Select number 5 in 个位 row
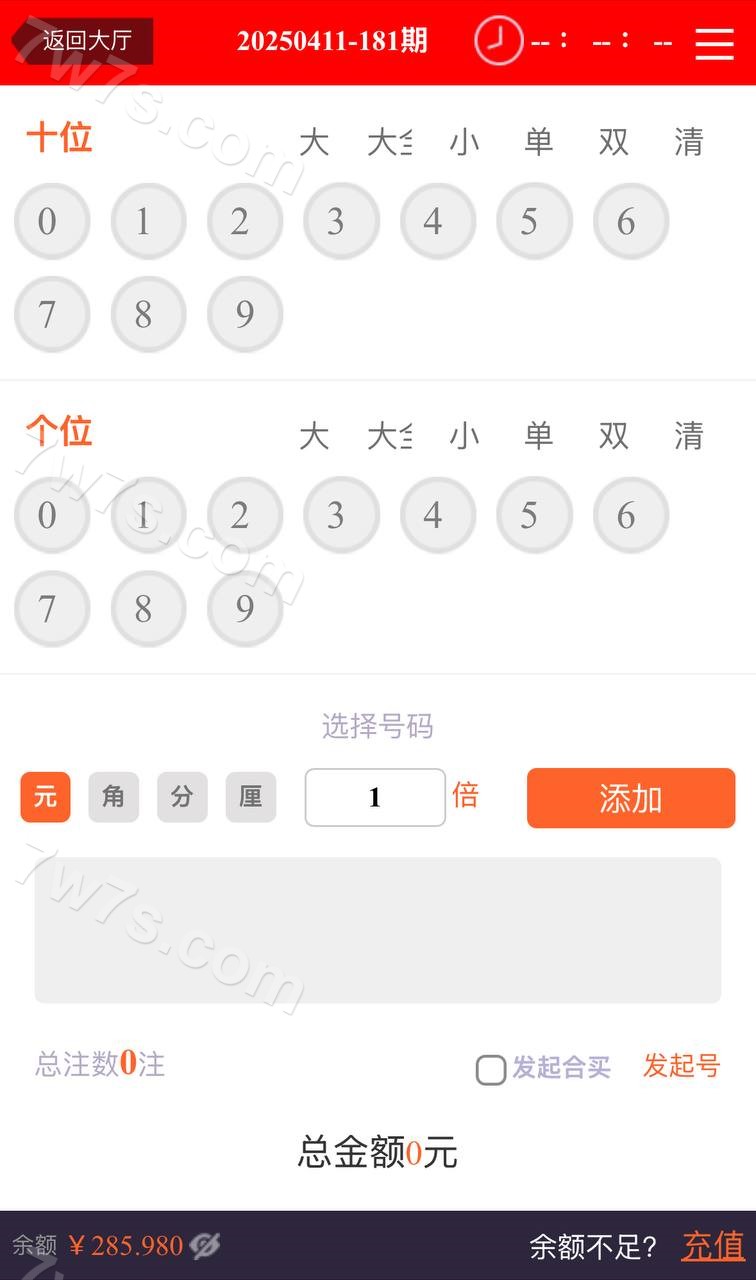The width and height of the screenshot is (756, 1280). [x=529, y=515]
